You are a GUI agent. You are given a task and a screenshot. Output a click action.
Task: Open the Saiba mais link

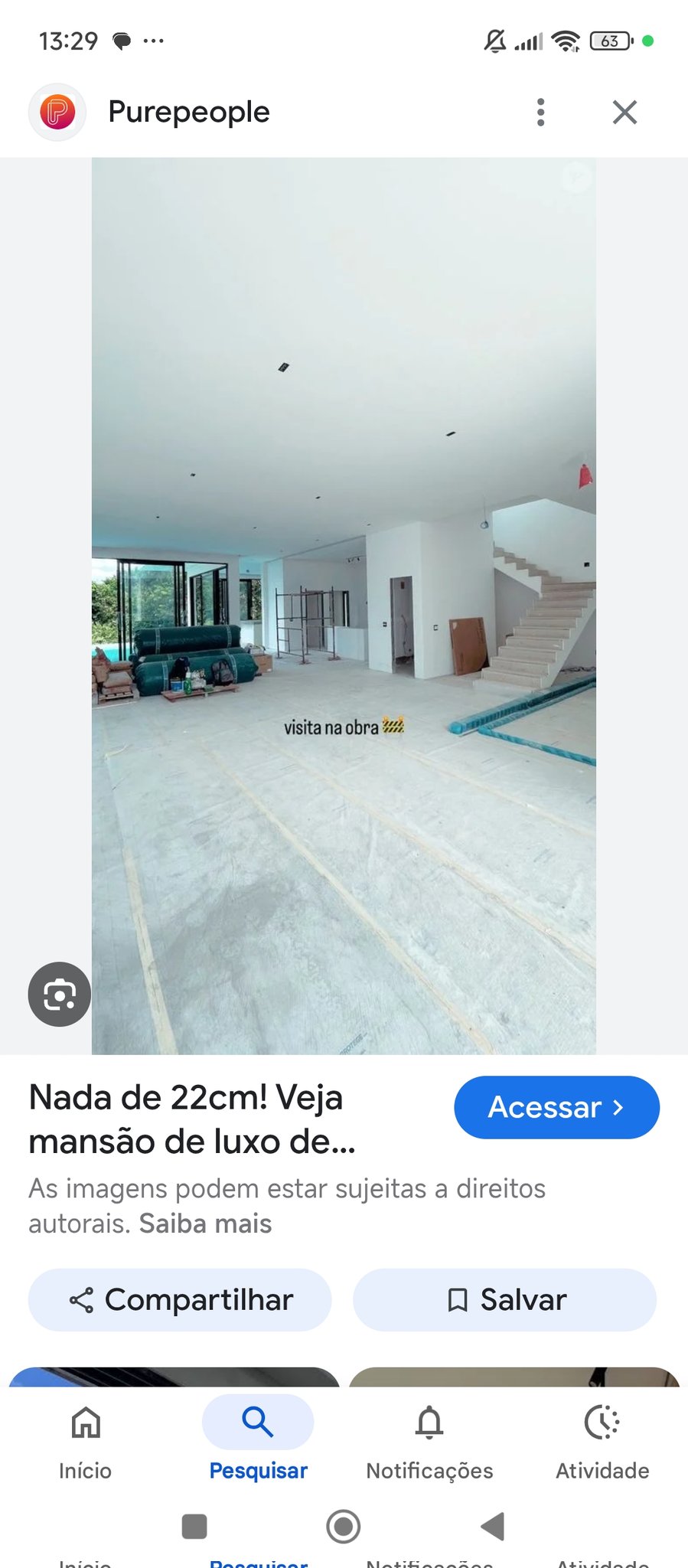(x=205, y=1223)
